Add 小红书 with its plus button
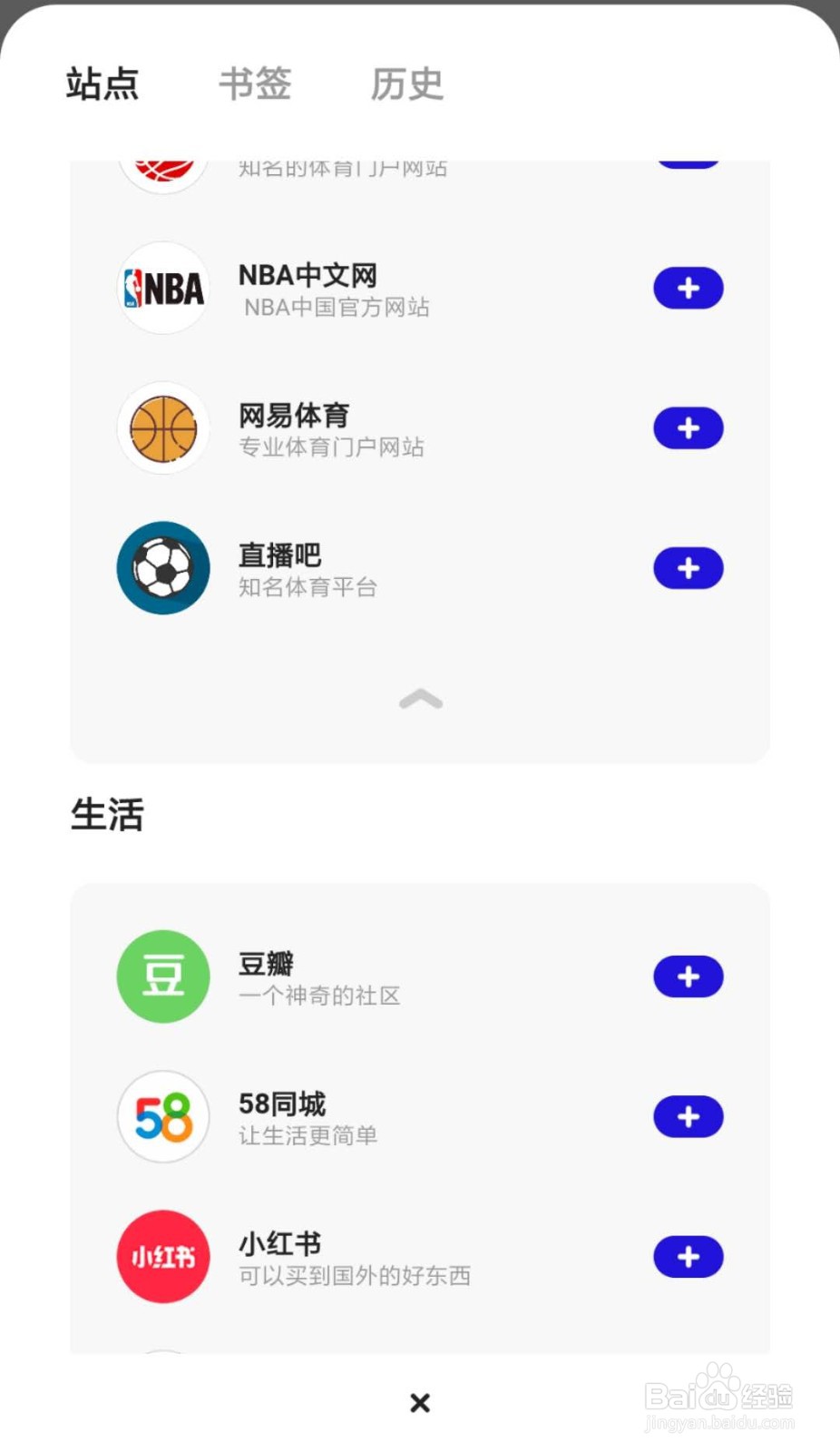840x1452 pixels. tap(688, 1257)
